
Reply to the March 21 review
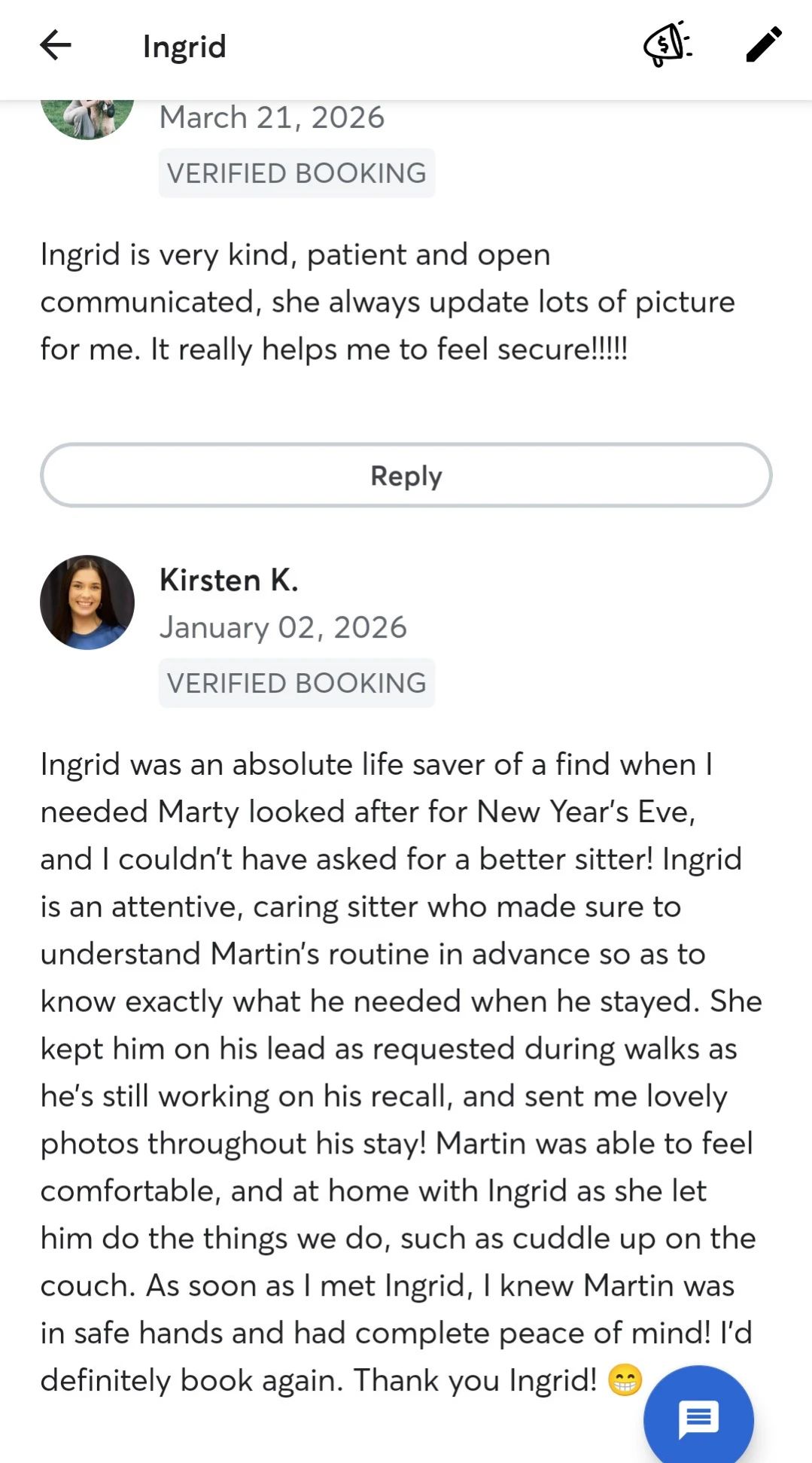(x=406, y=475)
